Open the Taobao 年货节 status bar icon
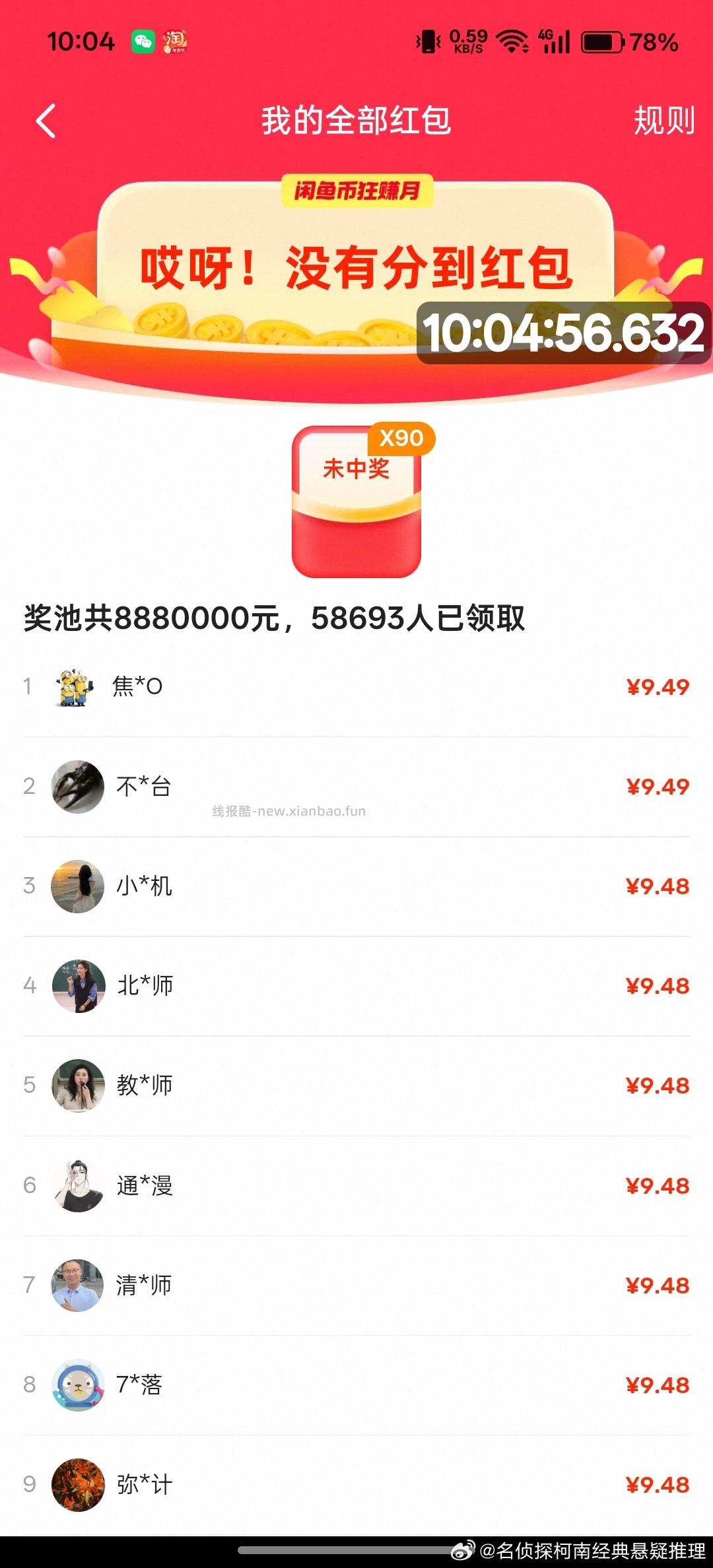Screen dimensions: 713x1568 point(175,41)
